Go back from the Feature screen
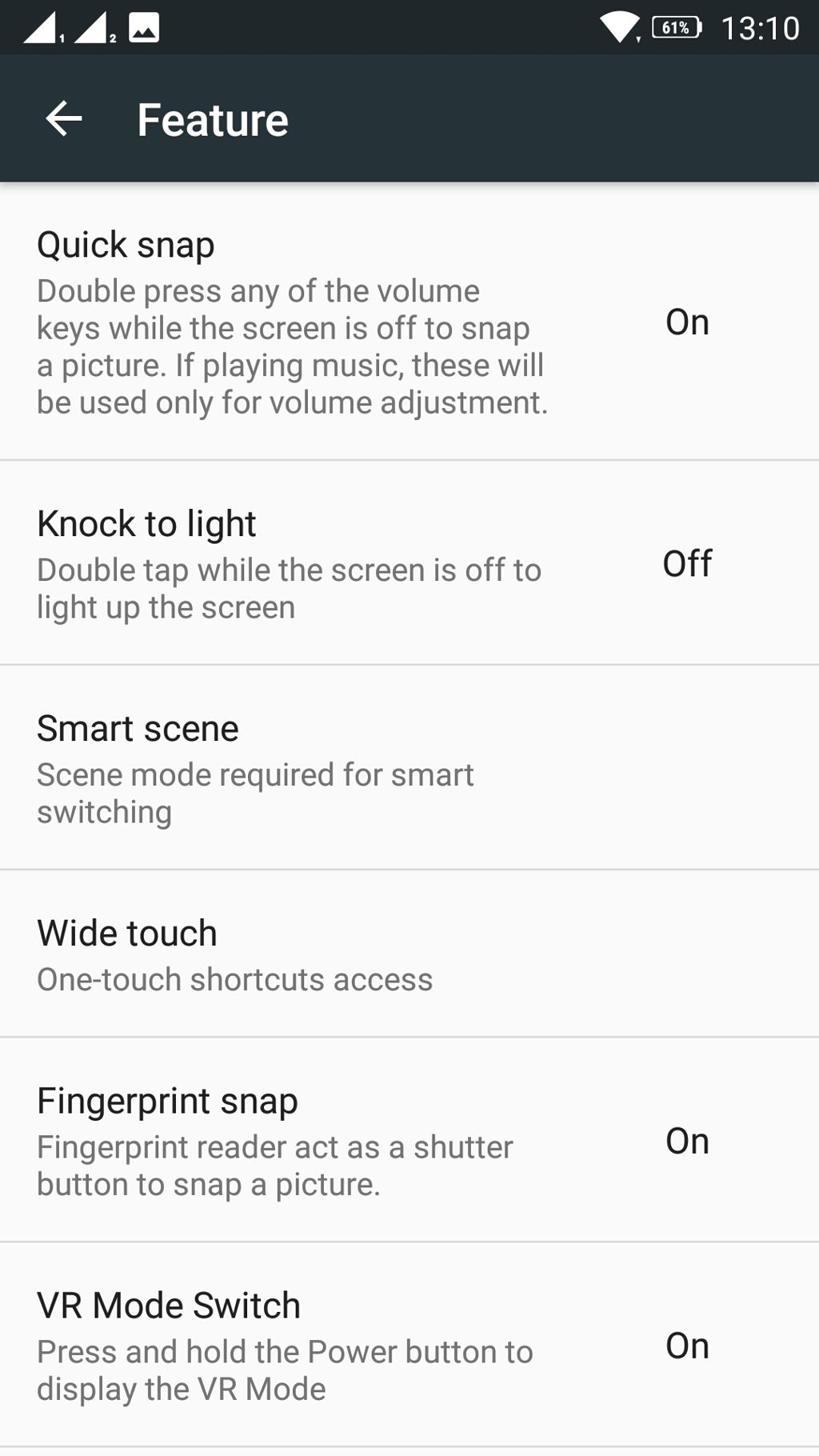819x1456 pixels. (64, 119)
